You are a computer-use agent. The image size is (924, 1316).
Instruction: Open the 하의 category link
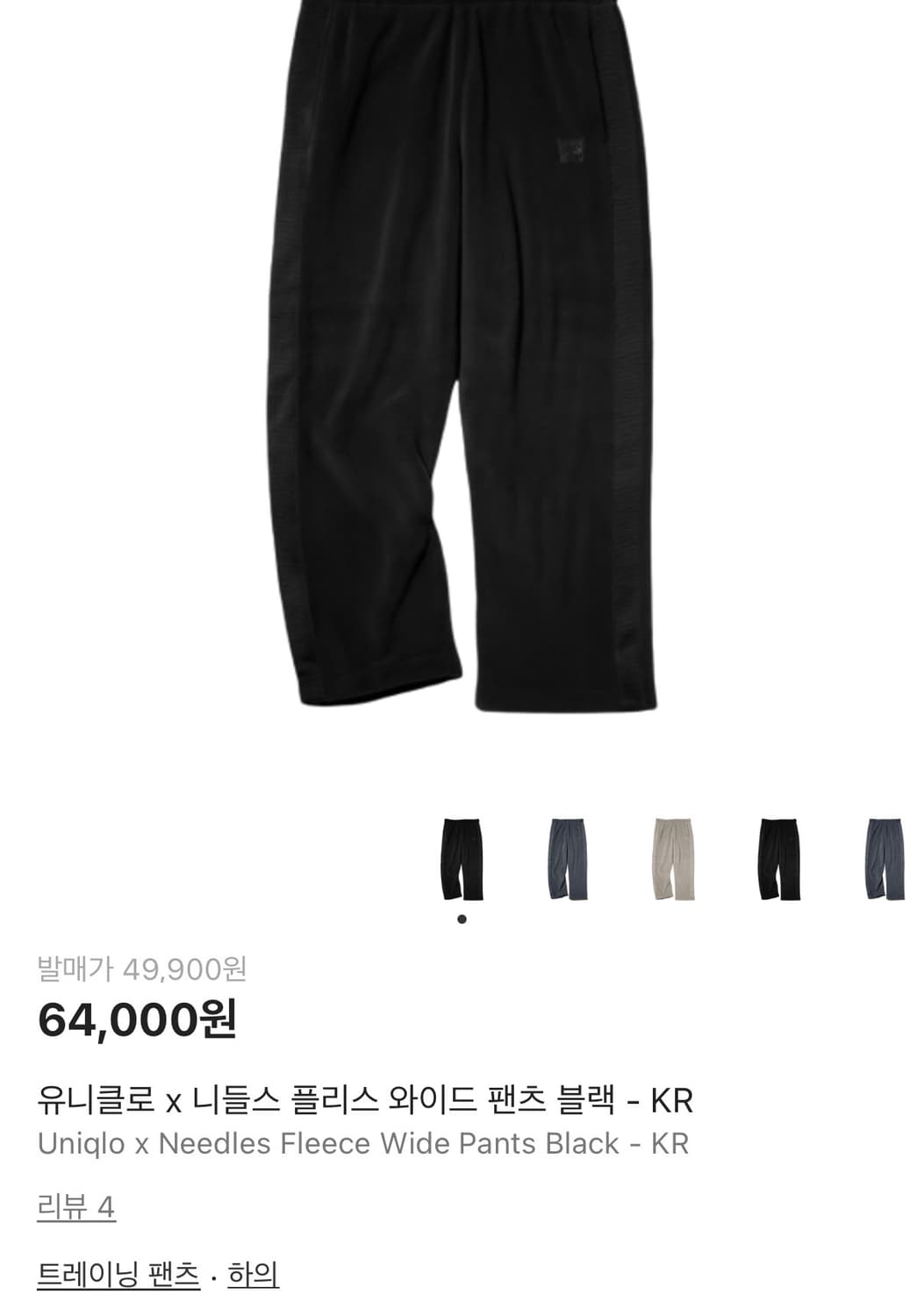(254, 1277)
